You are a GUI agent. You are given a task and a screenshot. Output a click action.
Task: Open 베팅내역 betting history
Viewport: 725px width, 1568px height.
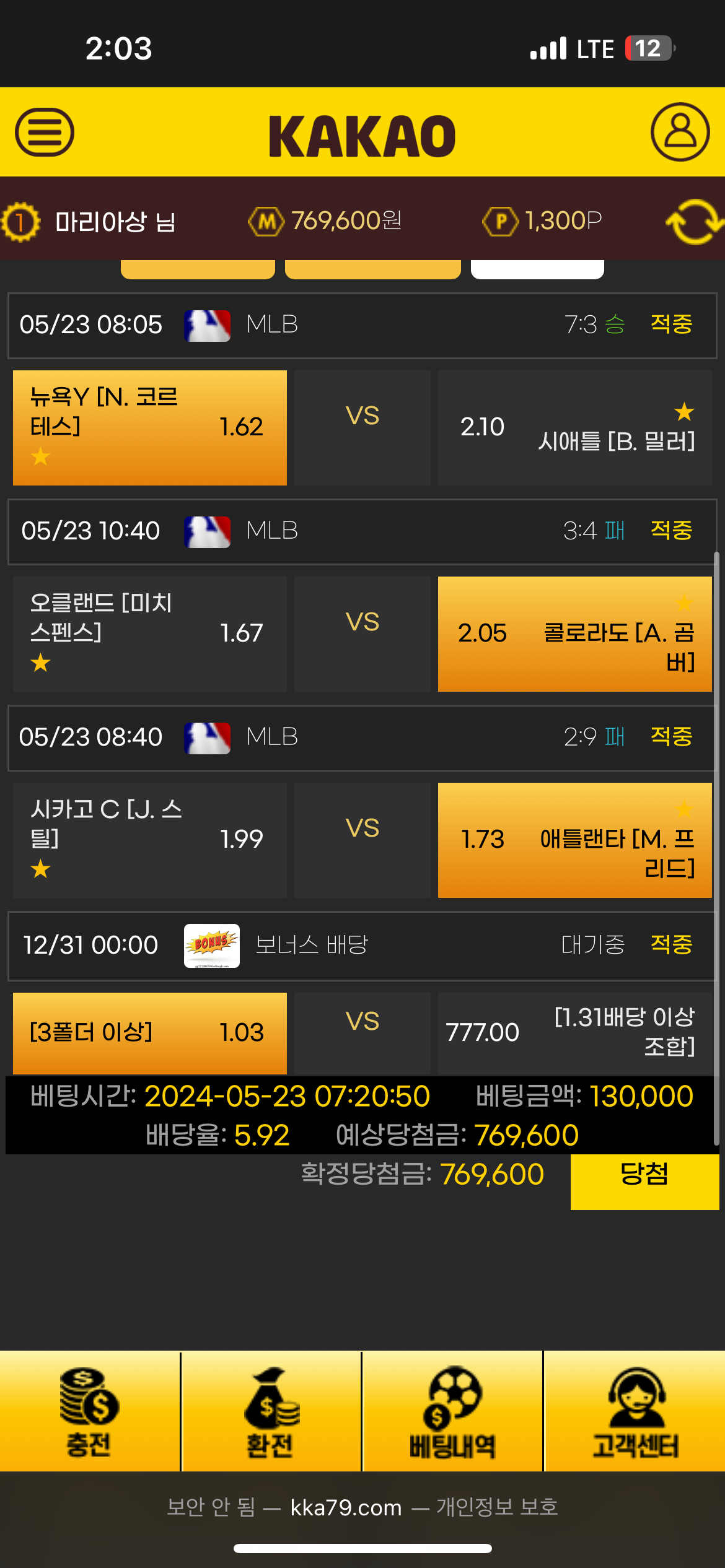tap(452, 1411)
